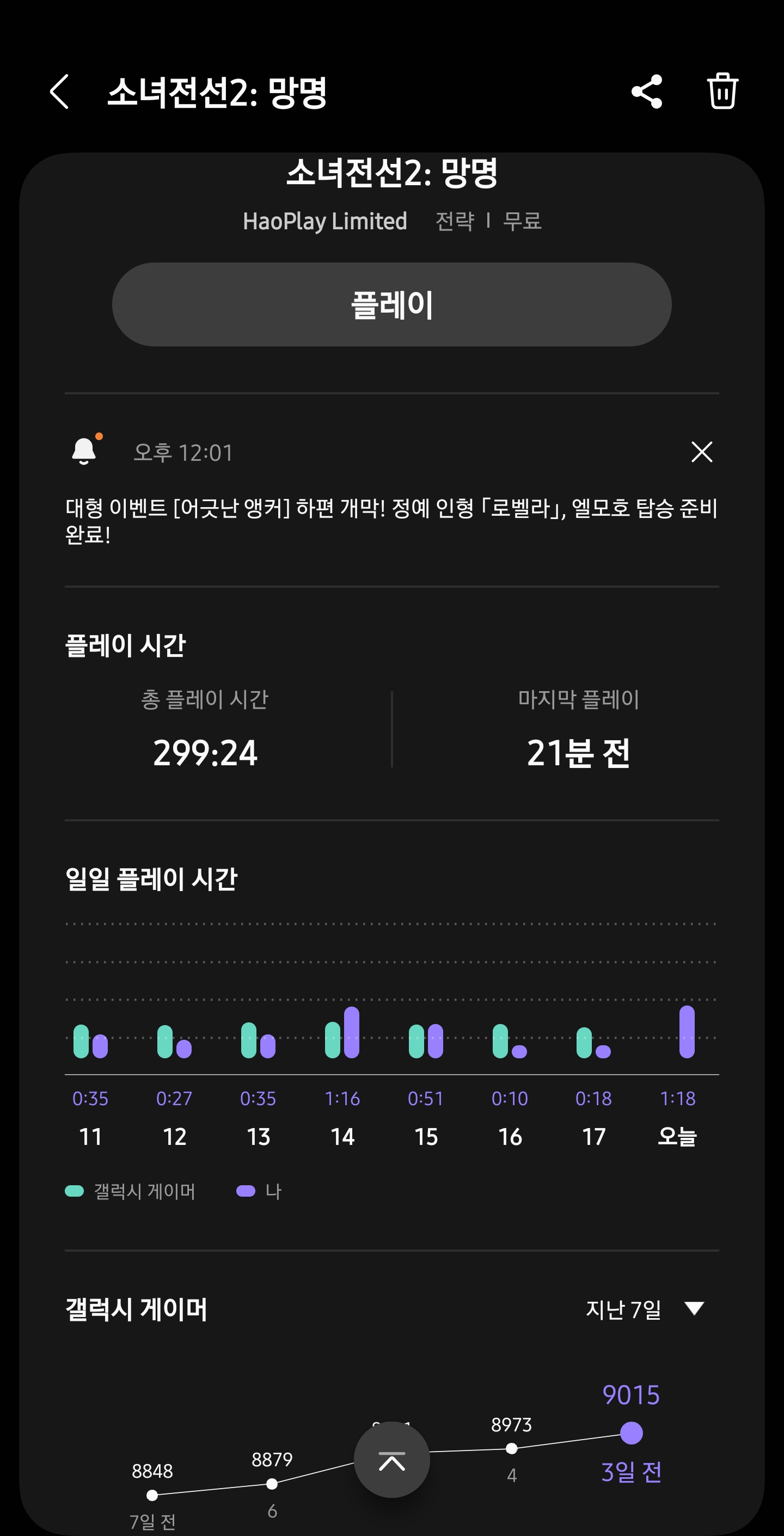This screenshot has height=1536, width=784.
Task: Dismiss the 오후 12:01 event notification
Action: click(x=702, y=452)
